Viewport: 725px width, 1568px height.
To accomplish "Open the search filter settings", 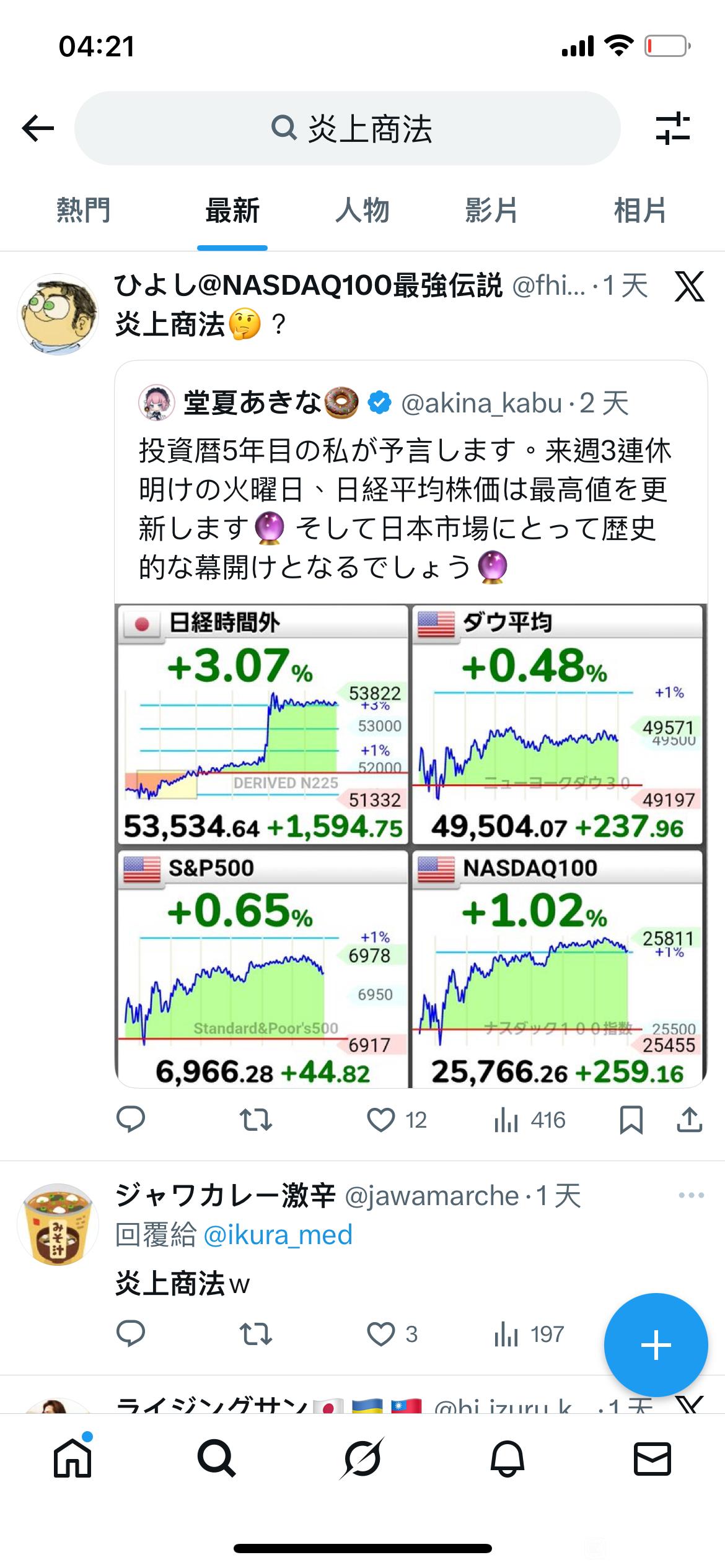I will pos(672,129).
